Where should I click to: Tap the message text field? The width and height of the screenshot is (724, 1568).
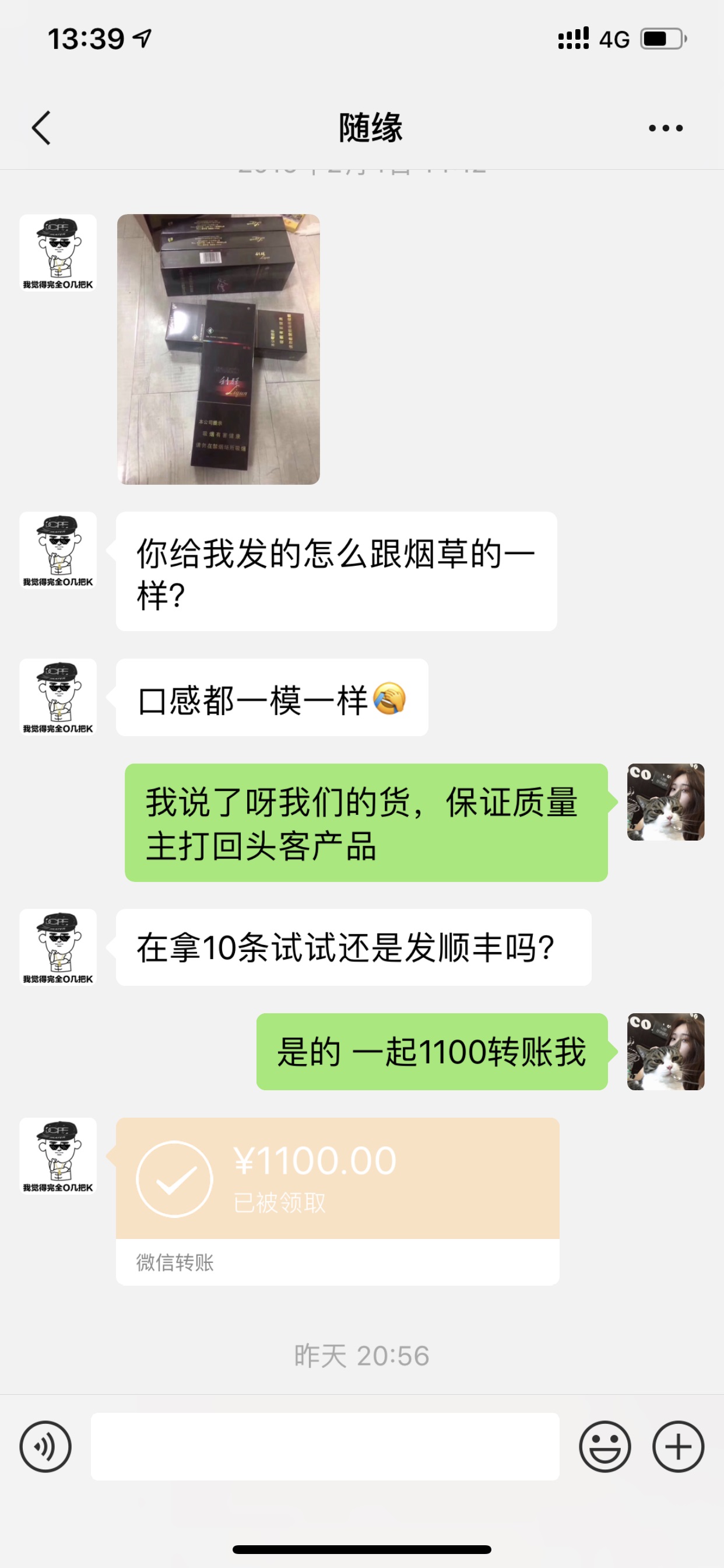click(x=325, y=1446)
